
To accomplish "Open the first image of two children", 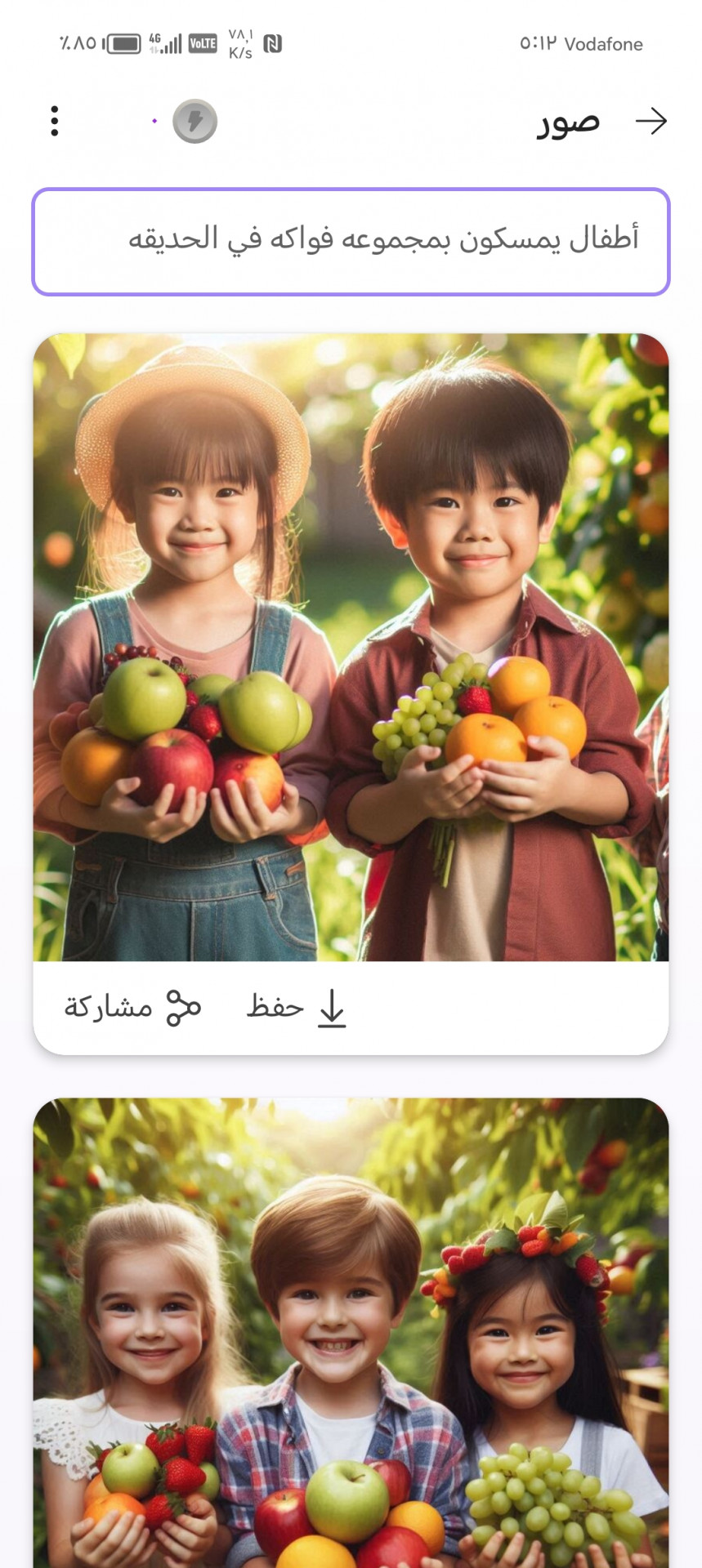I will 351,647.
